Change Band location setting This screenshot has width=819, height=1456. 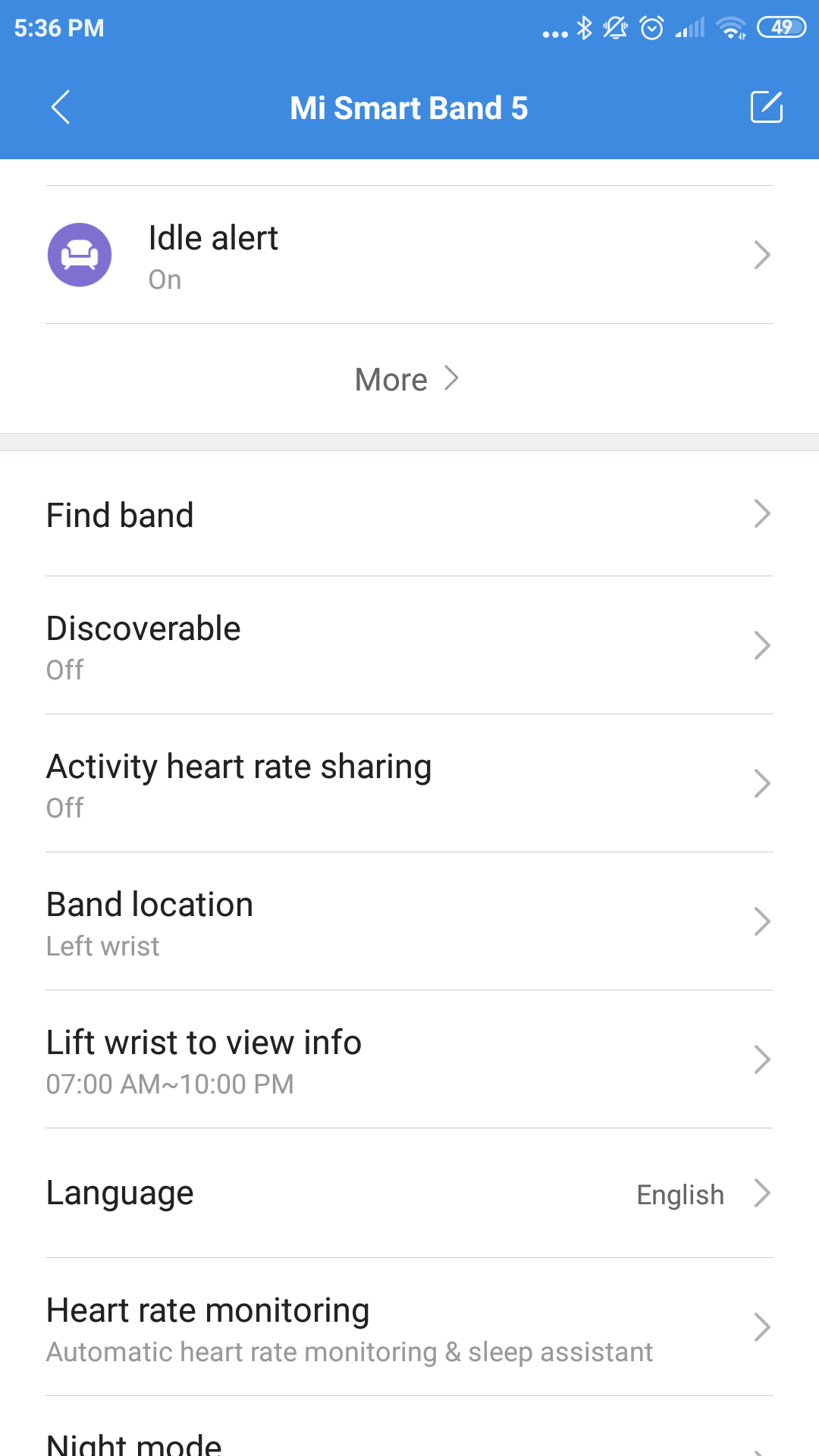point(409,922)
